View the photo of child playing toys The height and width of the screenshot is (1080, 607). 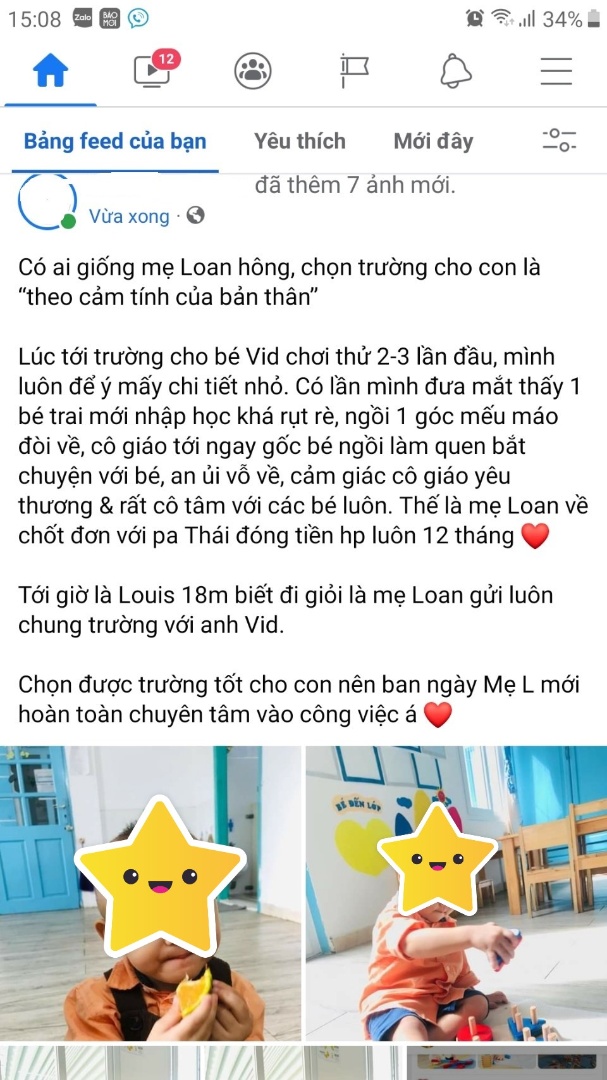pos(456,893)
